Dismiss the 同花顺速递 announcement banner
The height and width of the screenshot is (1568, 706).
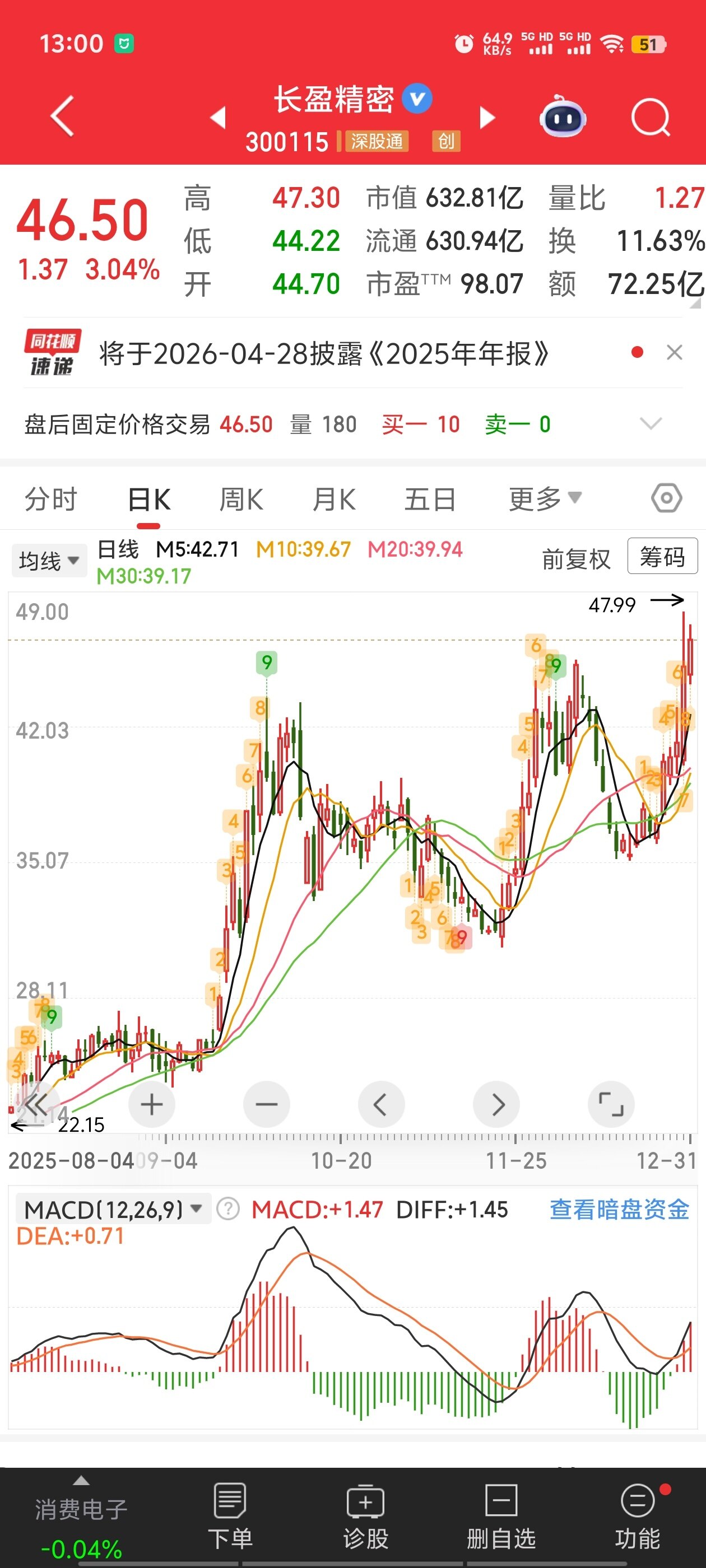pos(674,352)
